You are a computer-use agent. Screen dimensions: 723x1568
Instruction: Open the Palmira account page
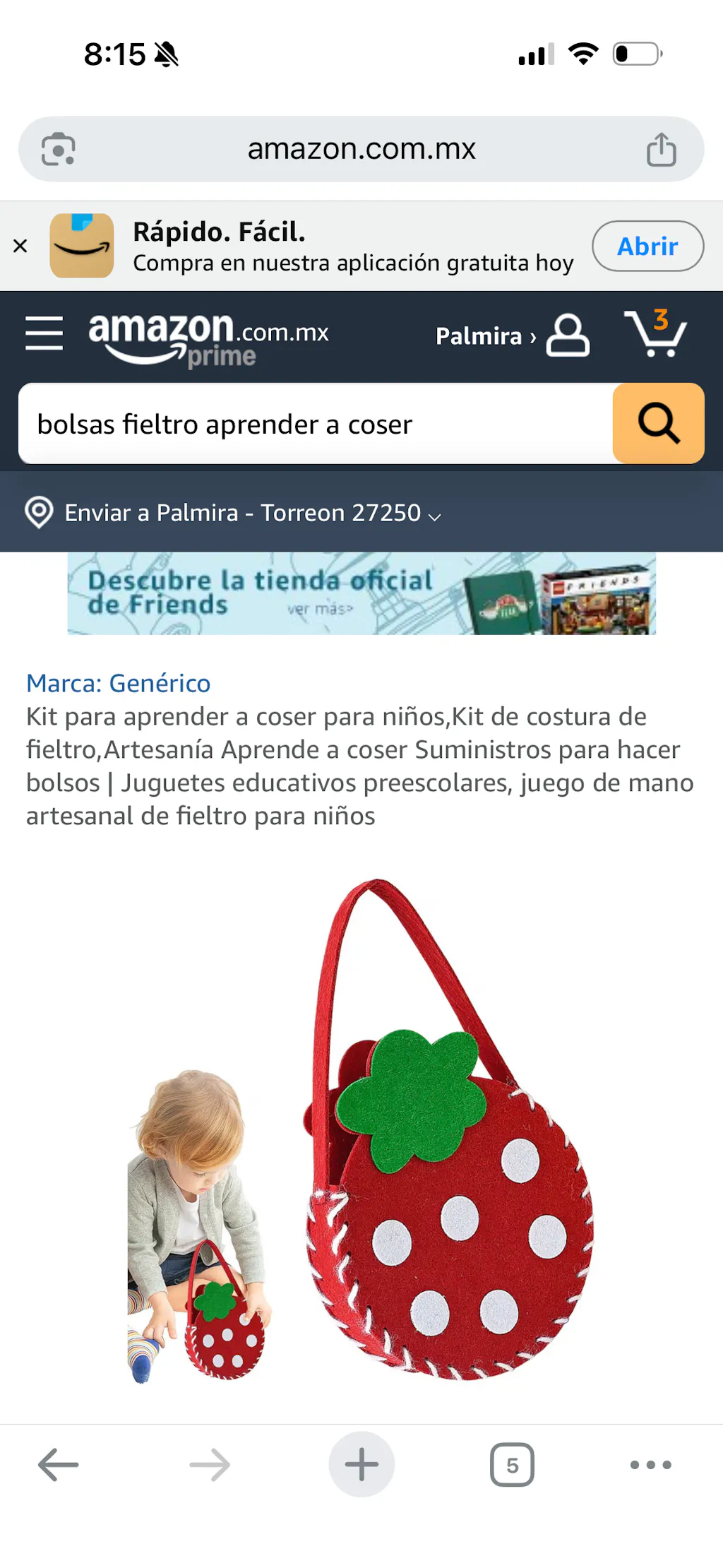tap(511, 336)
